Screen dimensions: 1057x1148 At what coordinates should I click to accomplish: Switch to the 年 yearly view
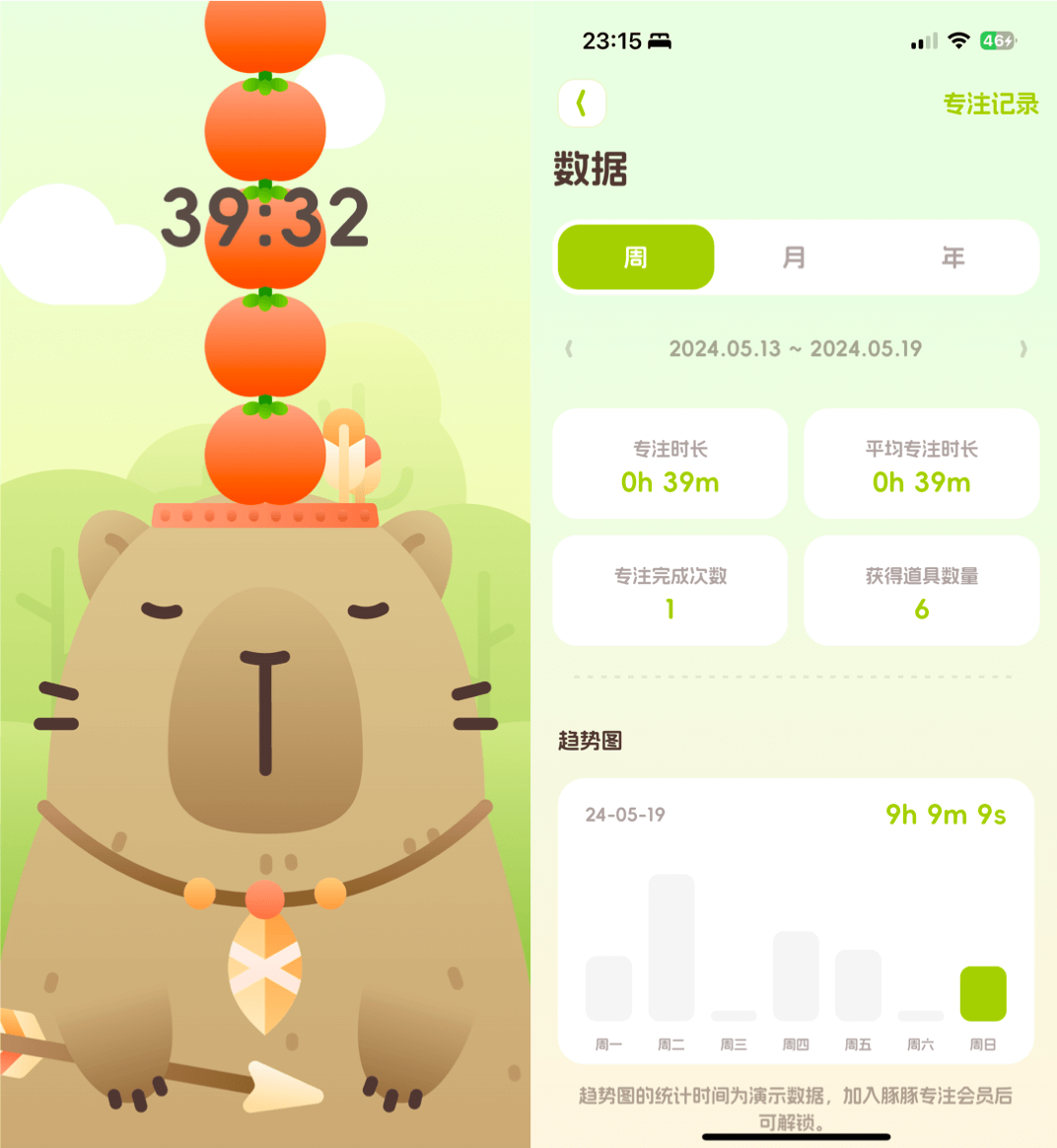point(952,257)
